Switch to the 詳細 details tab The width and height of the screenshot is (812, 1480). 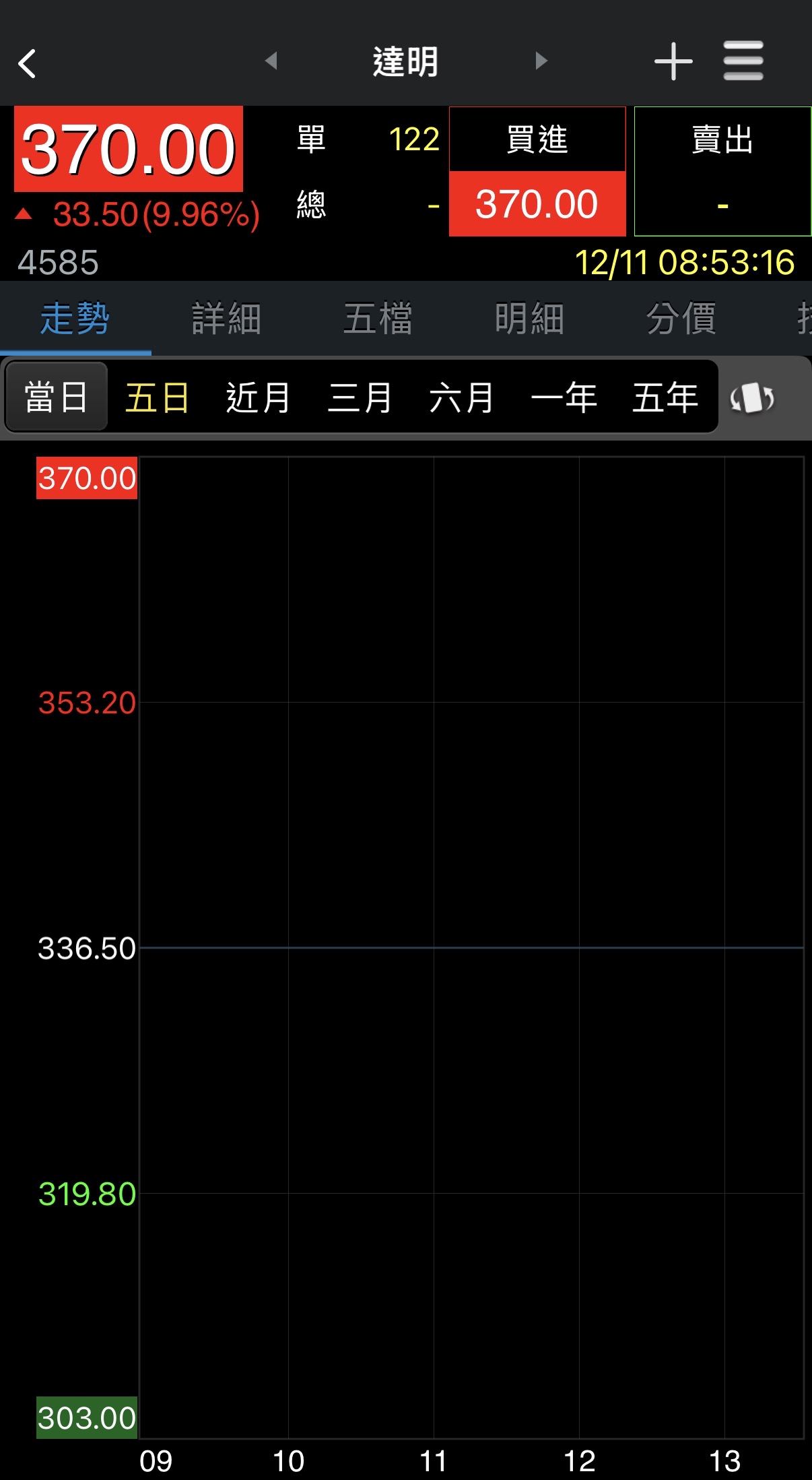click(x=224, y=318)
